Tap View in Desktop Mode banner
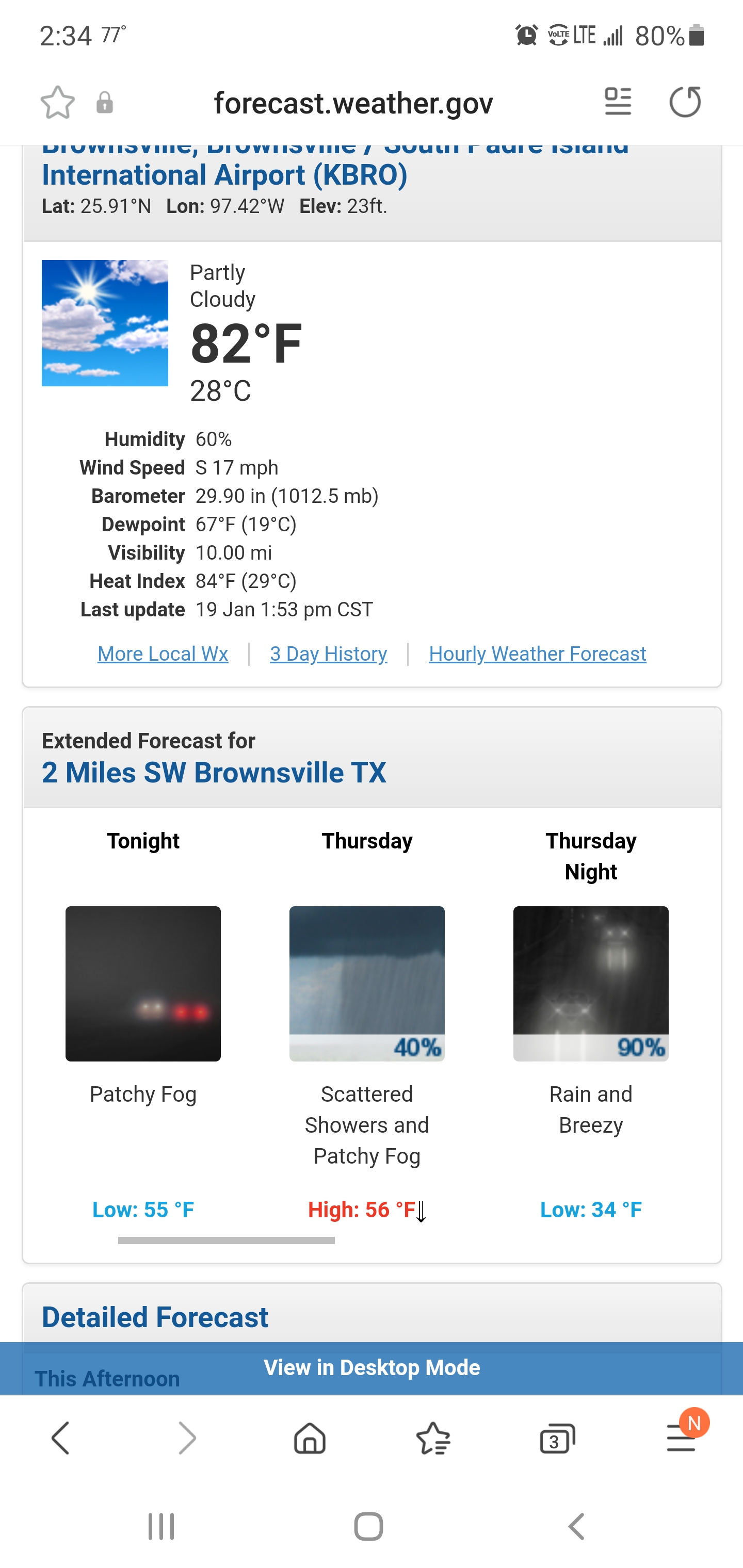The height and width of the screenshot is (1568, 743). tap(372, 1368)
